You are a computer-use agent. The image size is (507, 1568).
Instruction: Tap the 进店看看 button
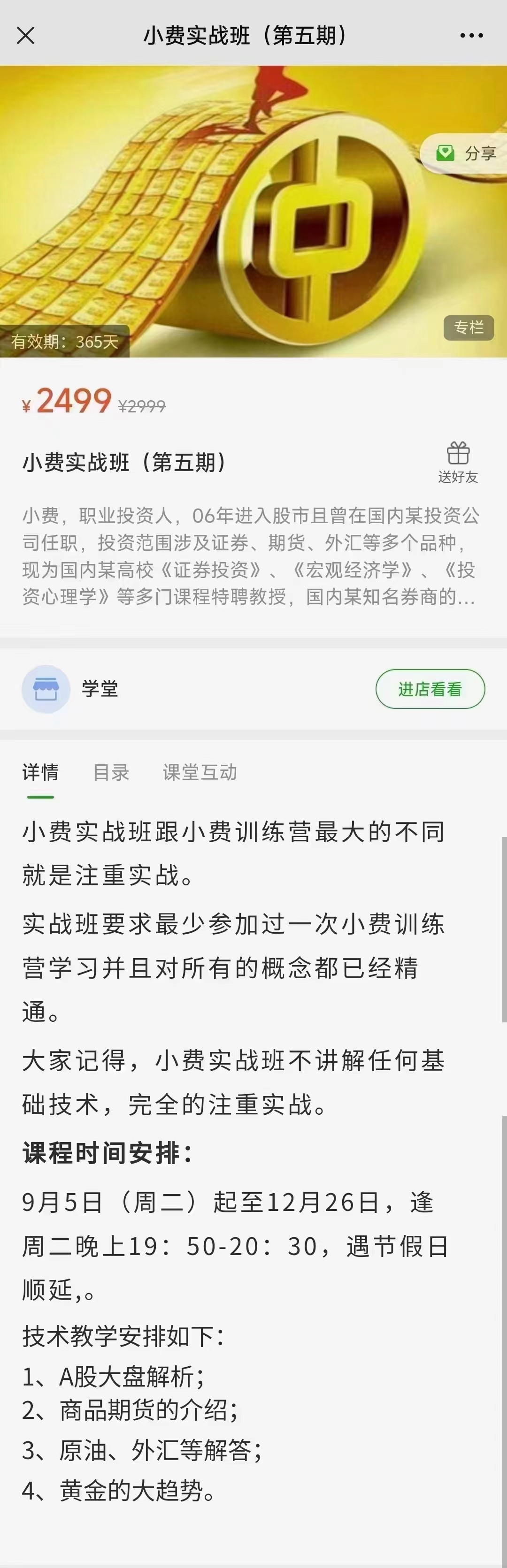click(430, 689)
